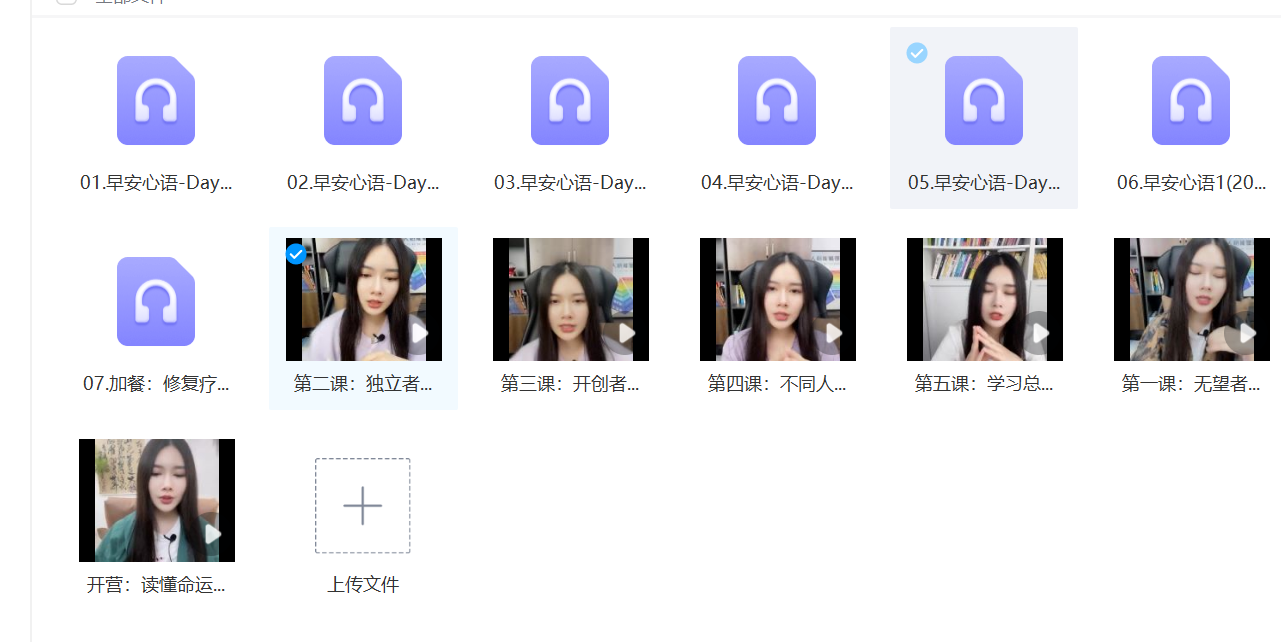Image resolution: width=1281 pixels, height=642 pixels.
Task: Open audio file 01.早安心语-Day
Action: pyautogui.click(x=156, y=101)
